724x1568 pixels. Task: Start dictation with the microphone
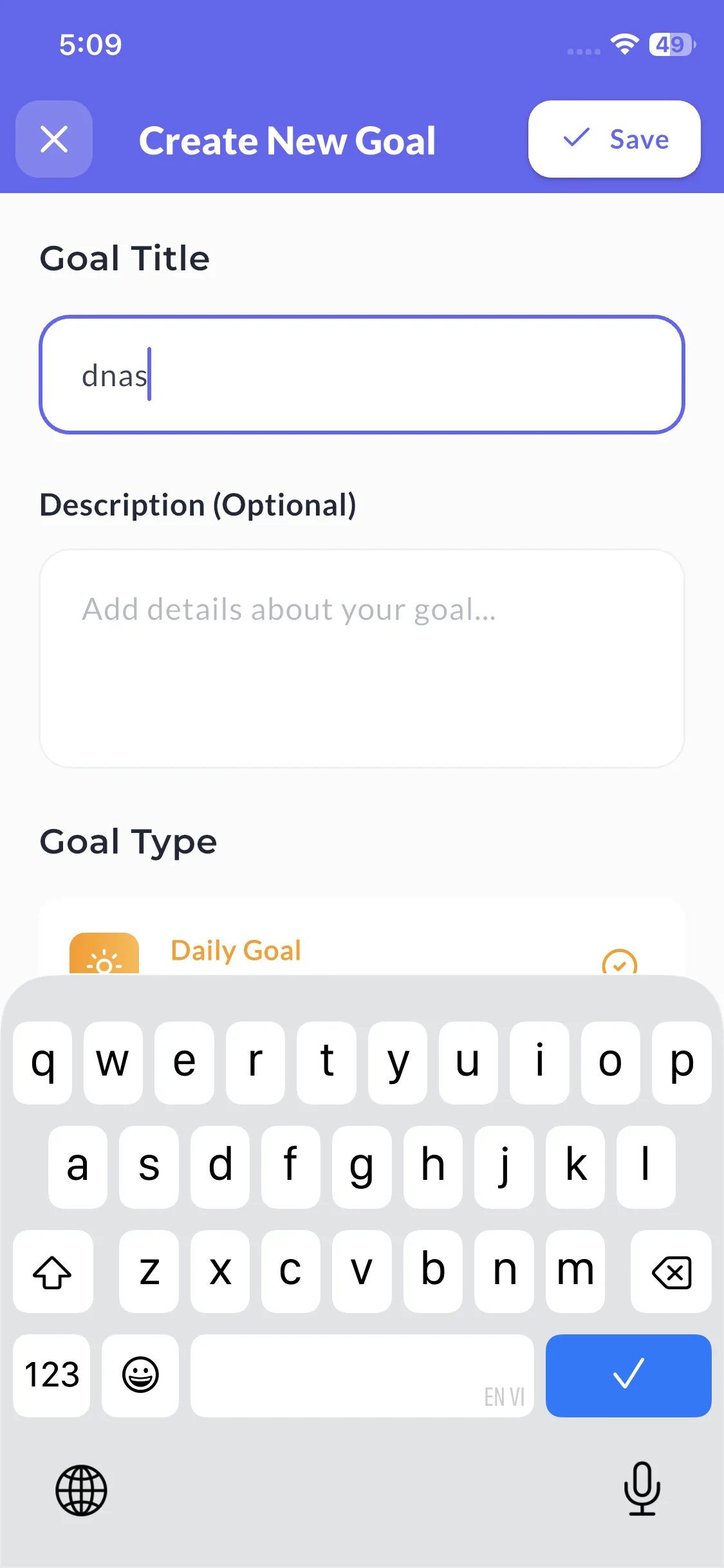click(x=642, y=1489)
